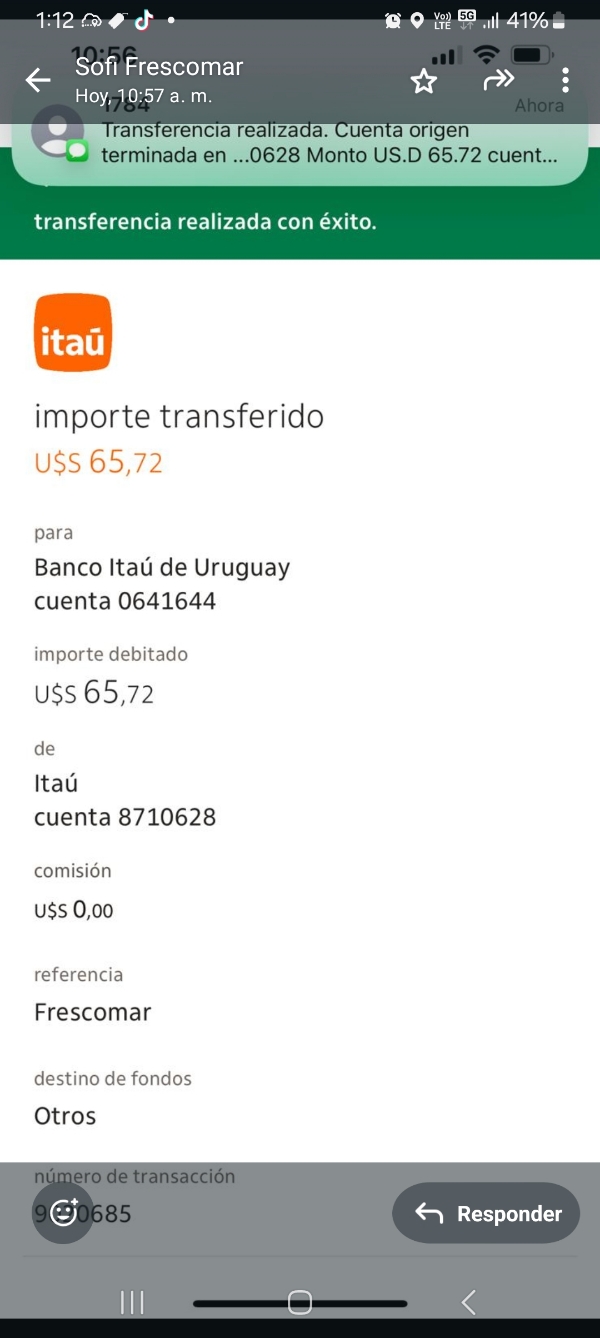
Task: Star this message from Sofi Frescomar
Action: [x=424, y=82]
